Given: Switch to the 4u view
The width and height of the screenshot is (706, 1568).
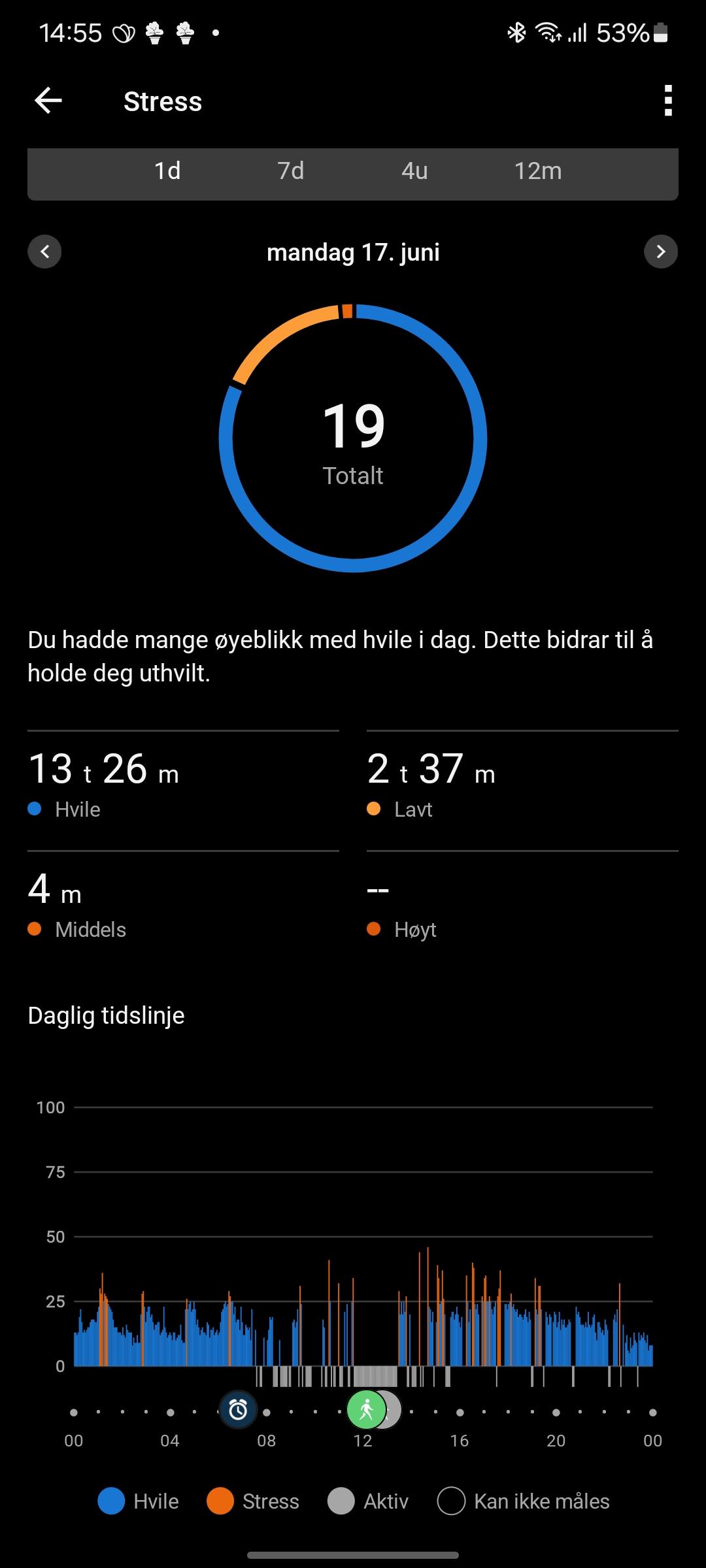Looking at the screenshot, I should pyautogui.click(x=414, y=171).
